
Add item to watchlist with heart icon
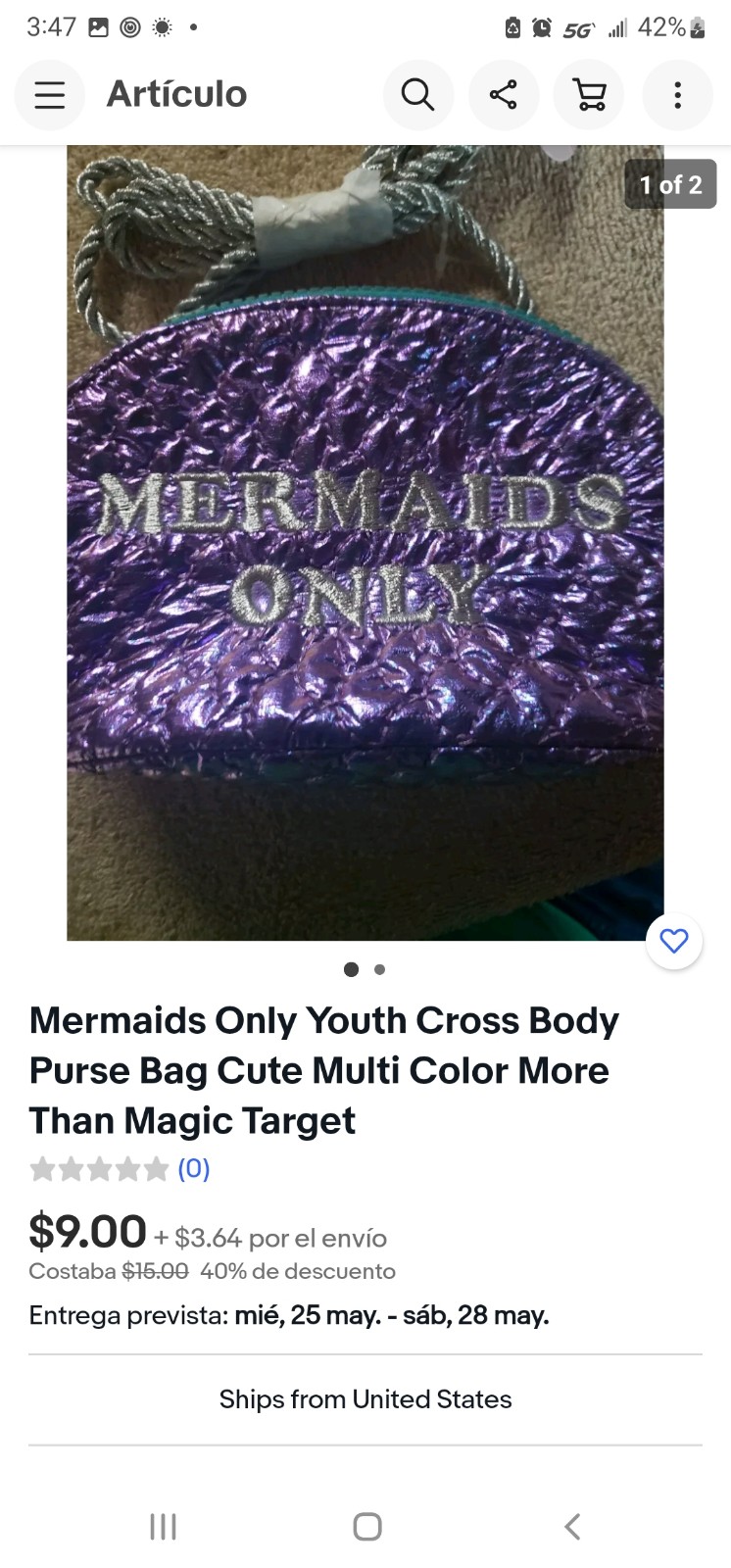click(x=674, y=942)
